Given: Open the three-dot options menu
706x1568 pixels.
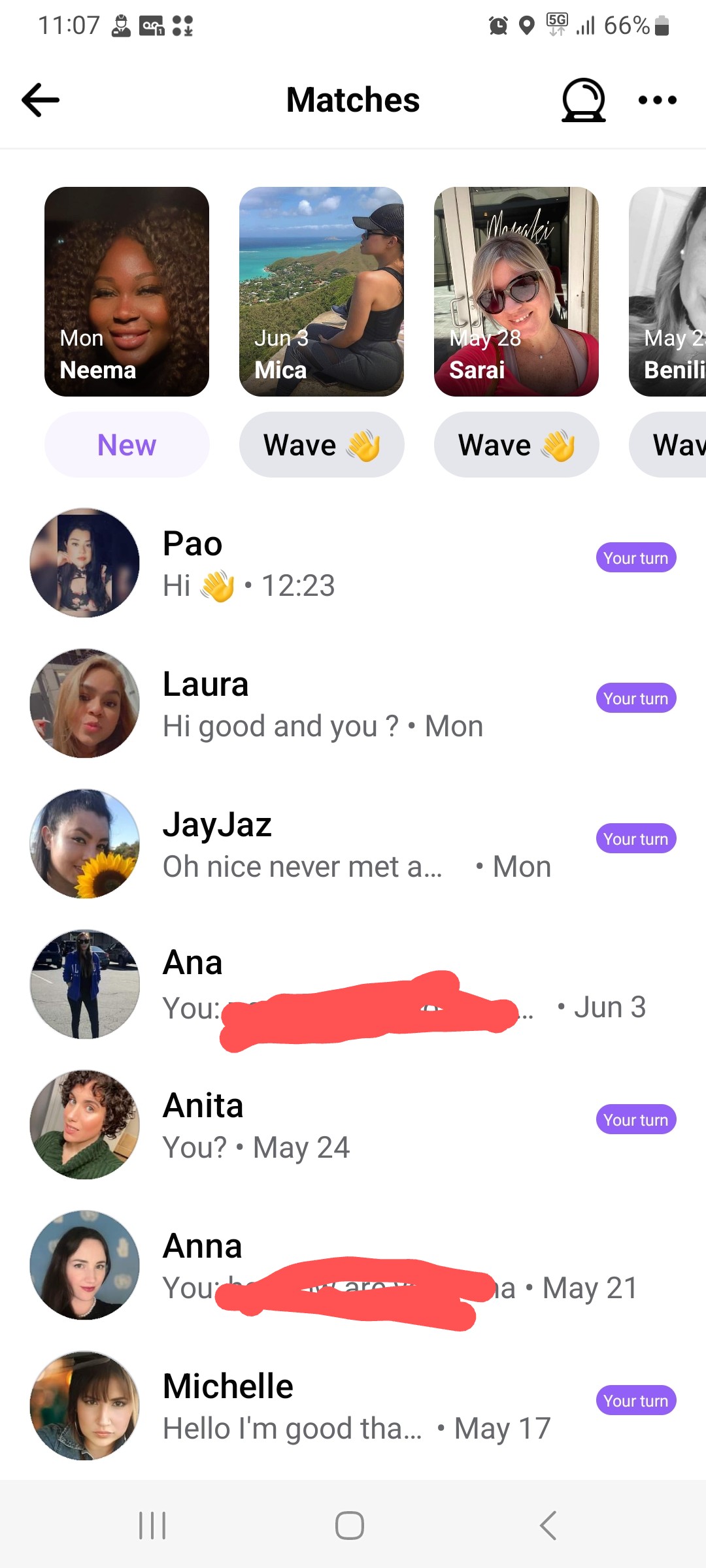Looking at the screenshot, I should [x=657, y=100].
